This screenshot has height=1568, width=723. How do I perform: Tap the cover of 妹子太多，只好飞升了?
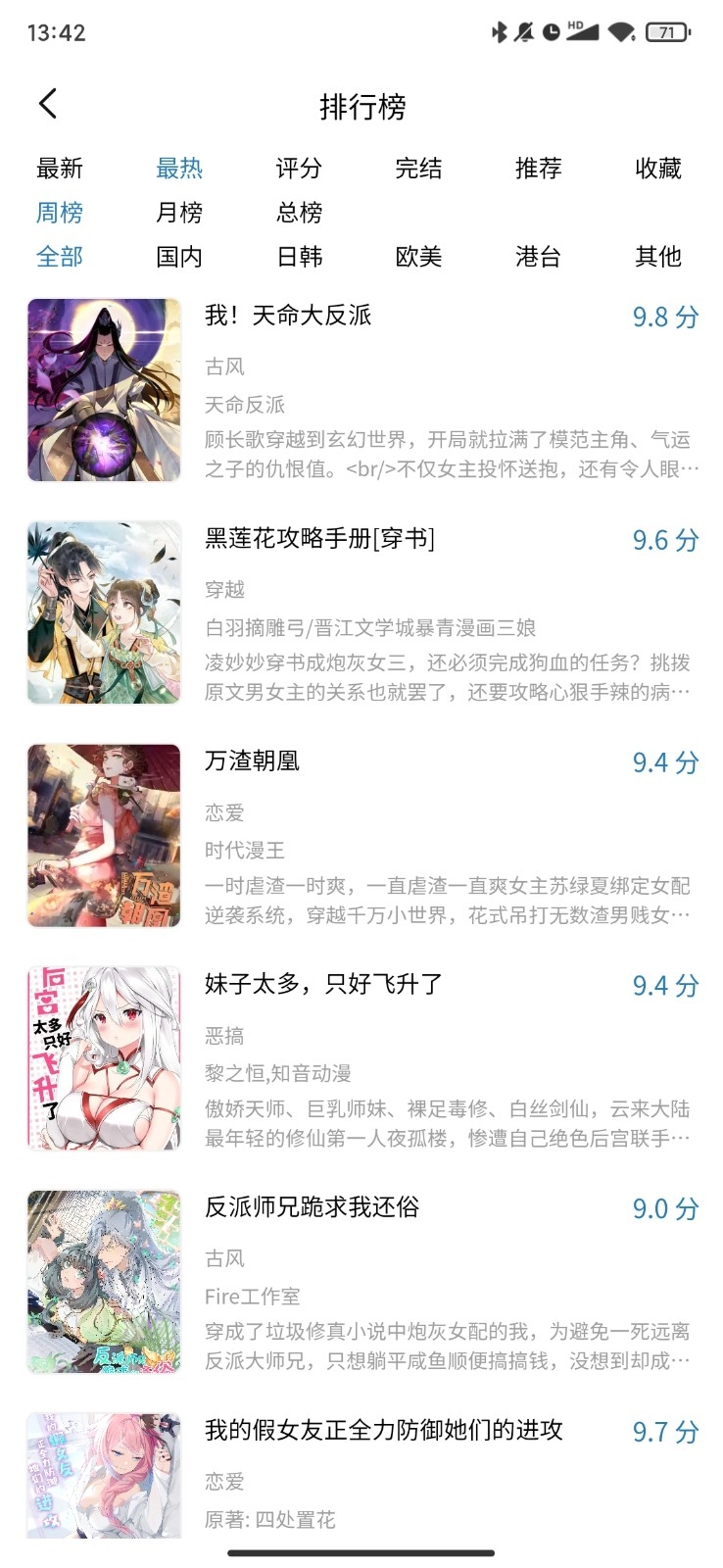click(103, 1058)
